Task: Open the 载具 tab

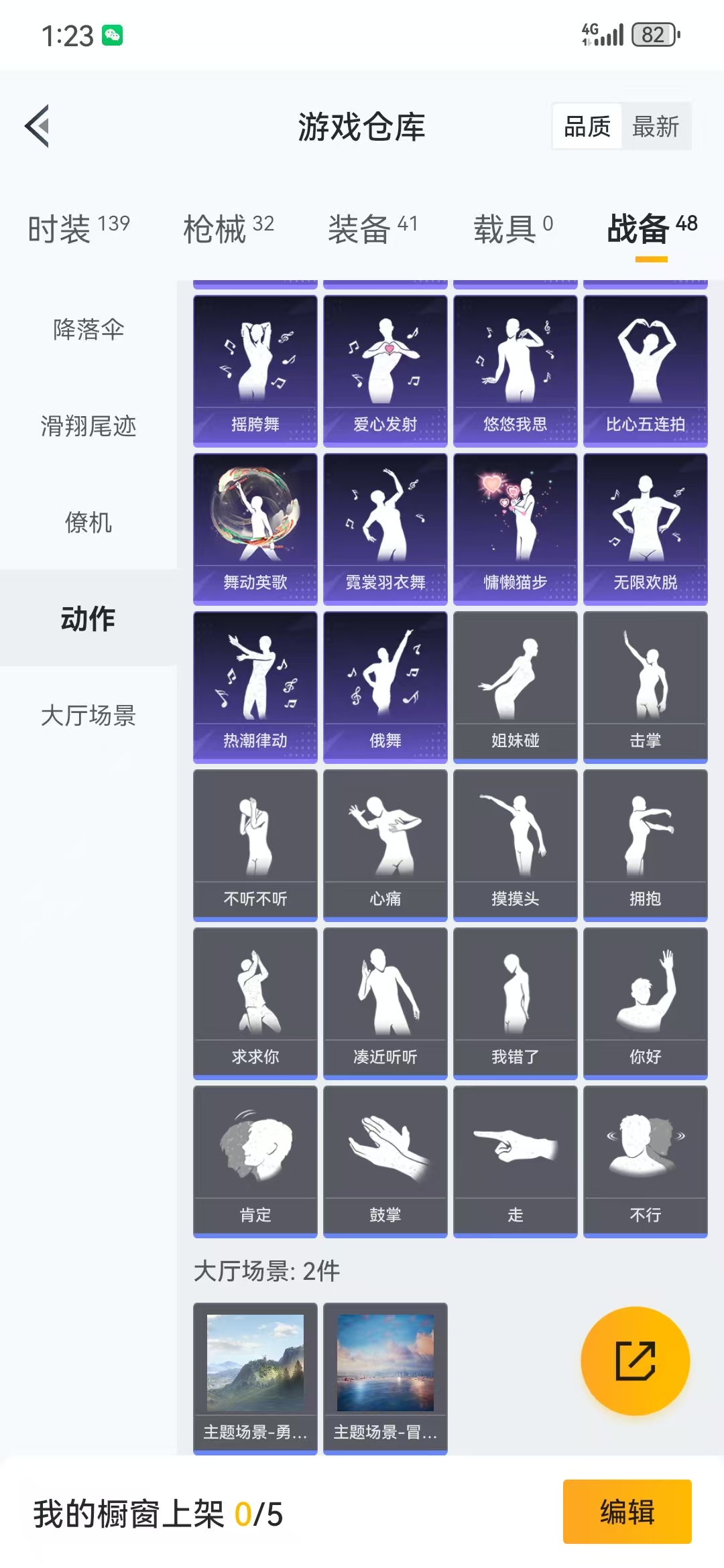Action: click(514, 228)
